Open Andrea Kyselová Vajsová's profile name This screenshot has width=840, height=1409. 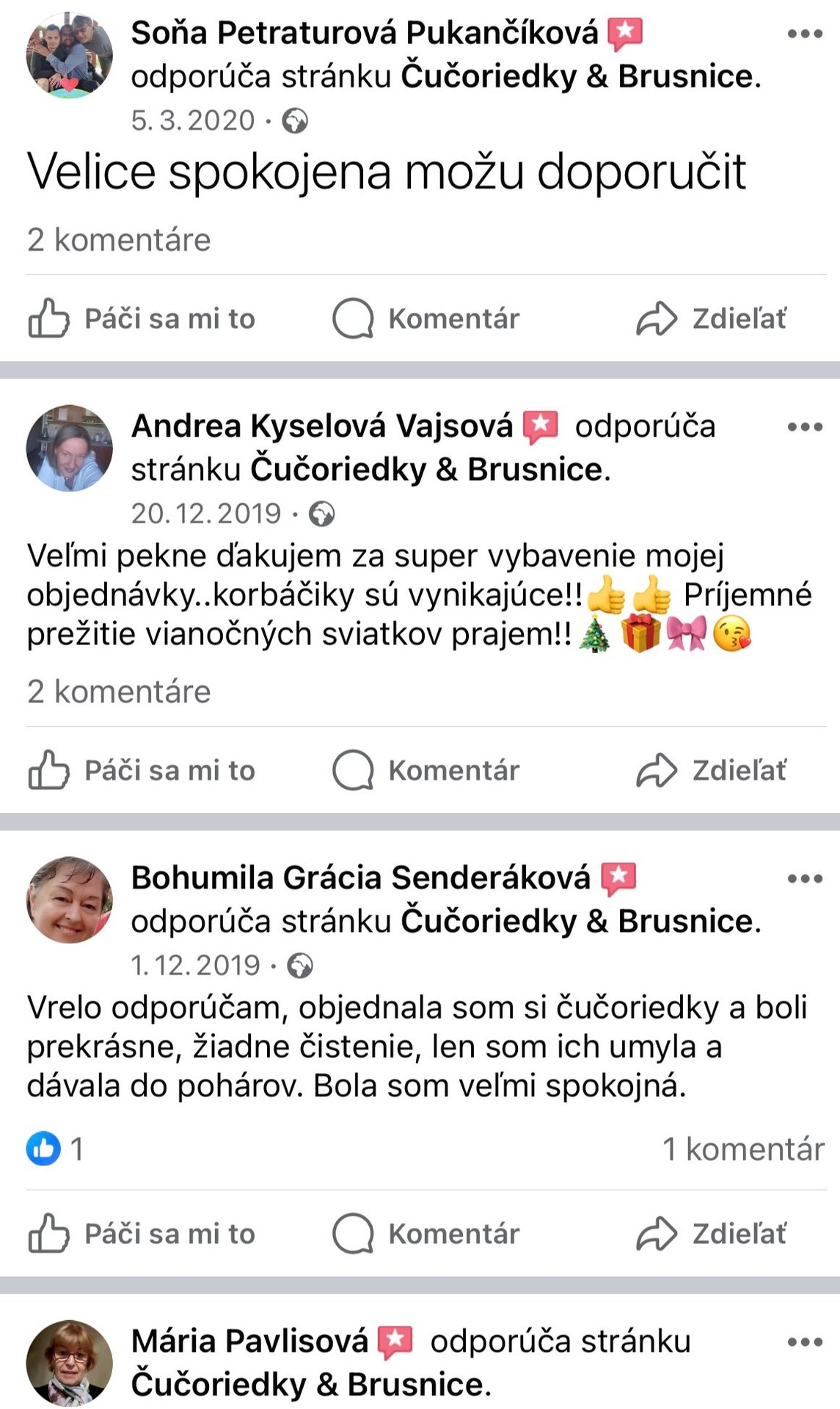(321, 426)
